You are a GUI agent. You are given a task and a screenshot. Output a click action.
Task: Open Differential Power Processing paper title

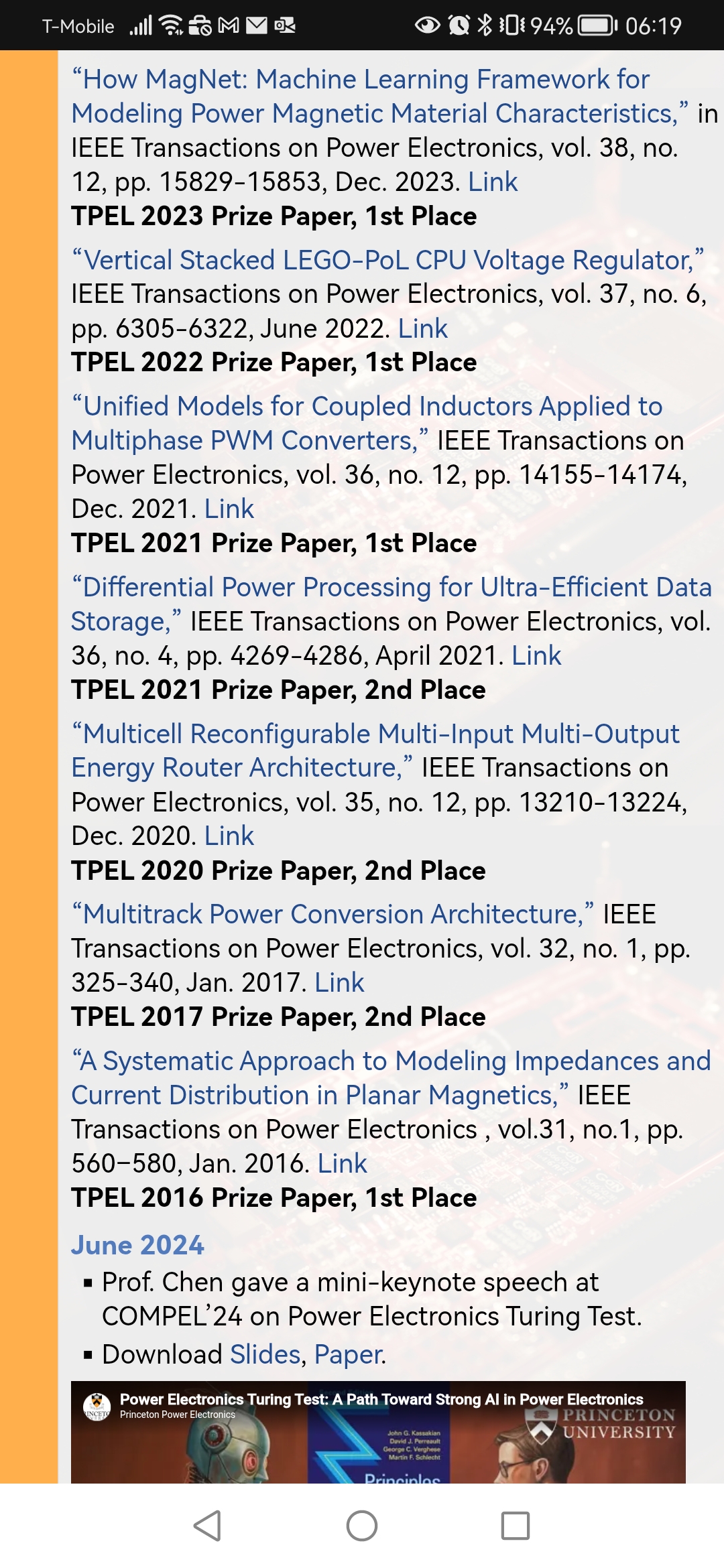391,588
